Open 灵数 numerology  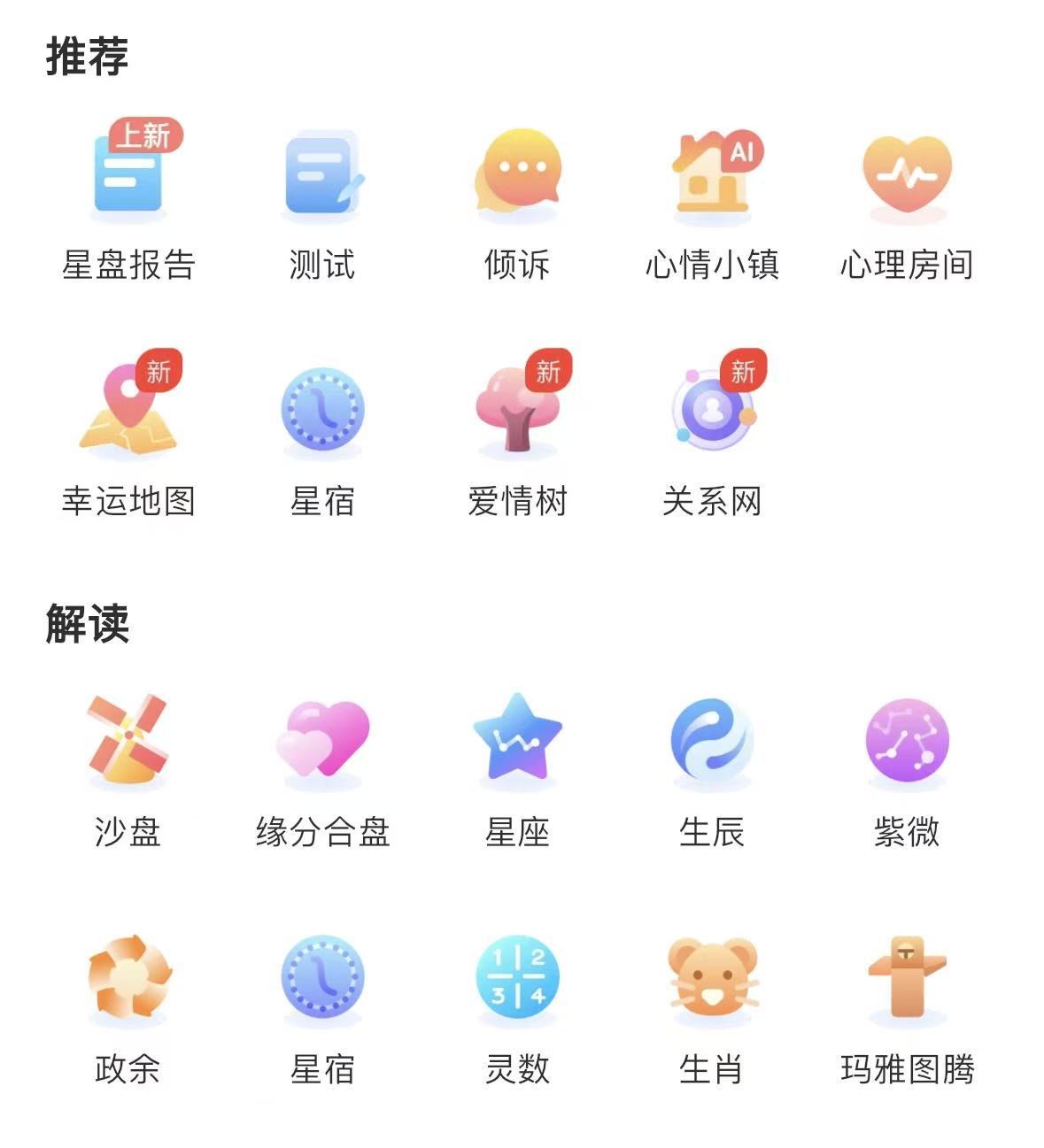[x=517, y=976]
